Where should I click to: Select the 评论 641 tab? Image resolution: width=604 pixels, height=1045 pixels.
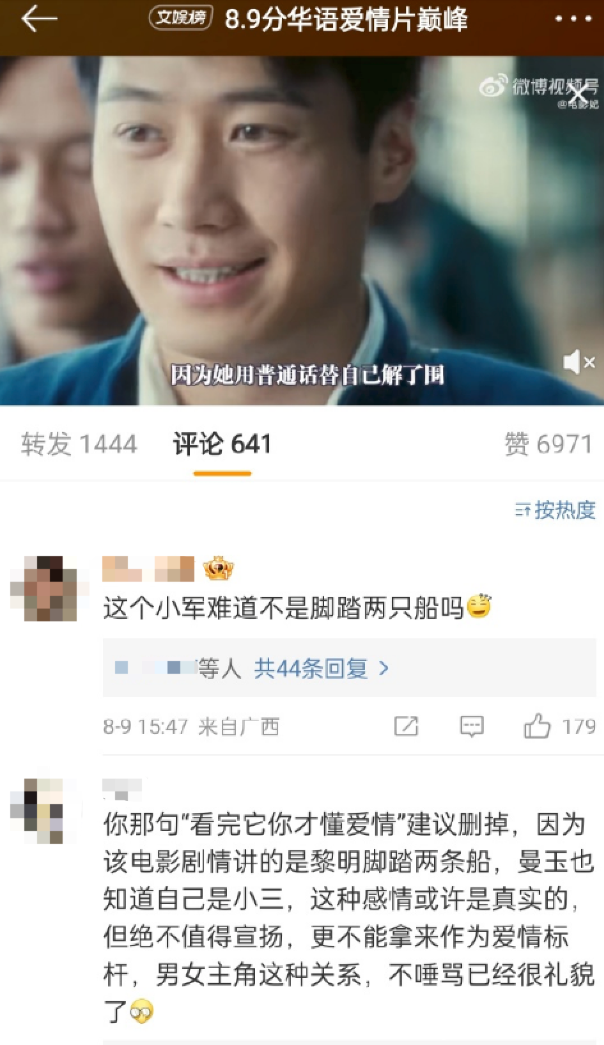(222, 445)
